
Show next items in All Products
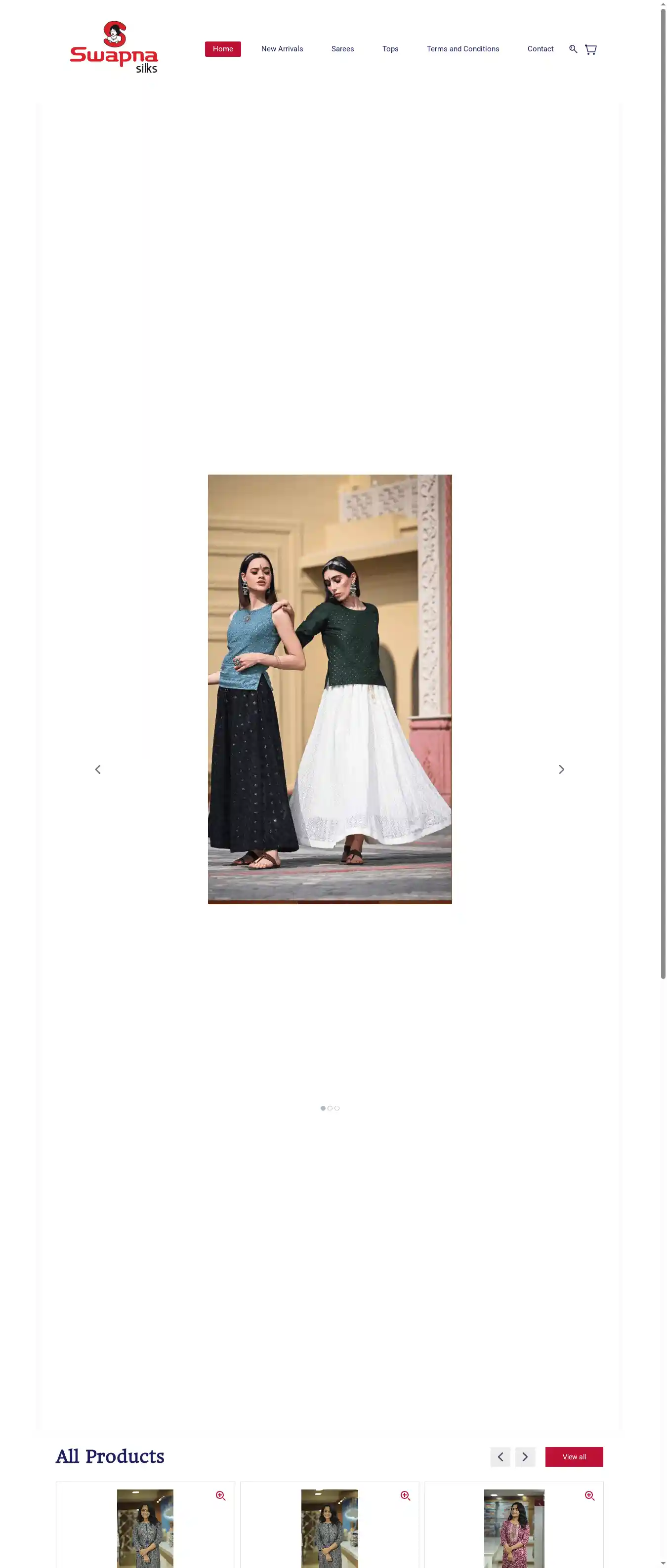pos(525,1456)
